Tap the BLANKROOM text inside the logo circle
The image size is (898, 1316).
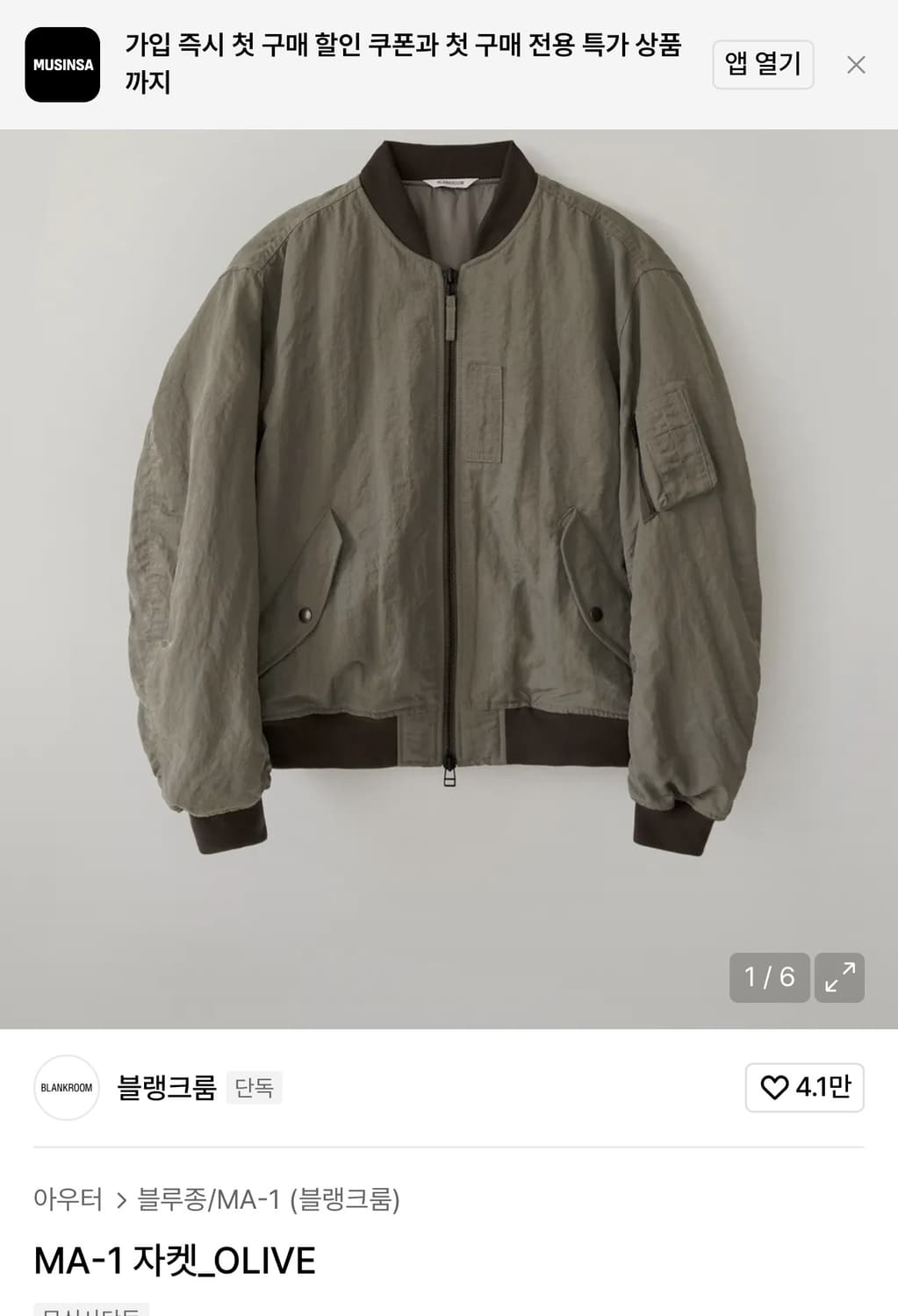[x=66, y=1088]
